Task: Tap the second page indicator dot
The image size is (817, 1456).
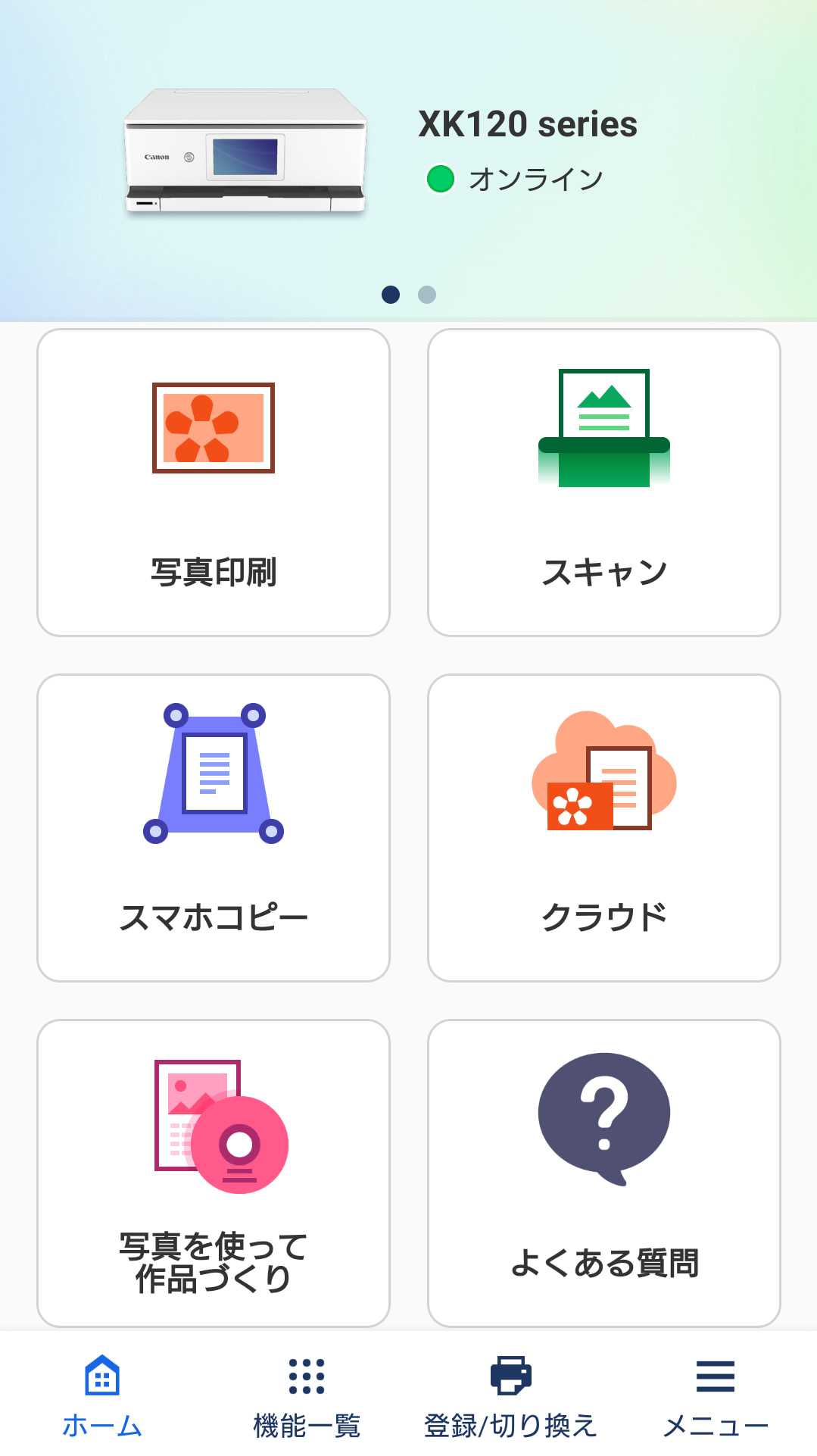Action: (x=427, y=295)
